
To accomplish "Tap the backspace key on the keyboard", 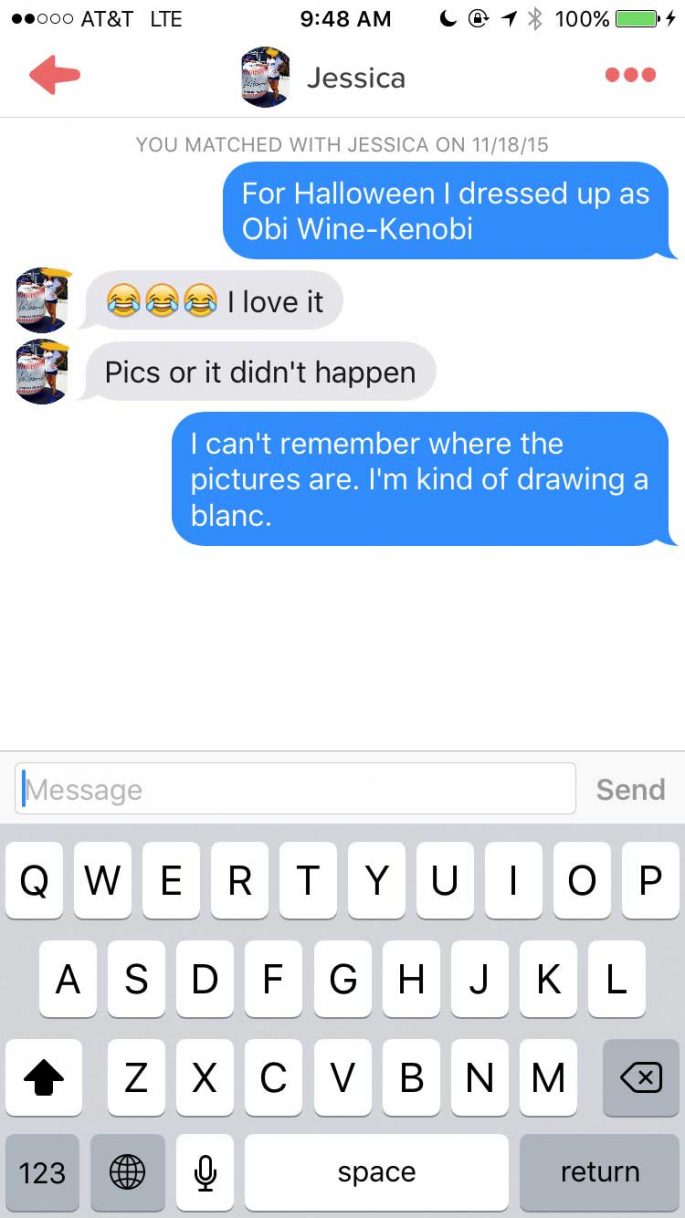I will pyautogui.click(x=640, y=1077).
